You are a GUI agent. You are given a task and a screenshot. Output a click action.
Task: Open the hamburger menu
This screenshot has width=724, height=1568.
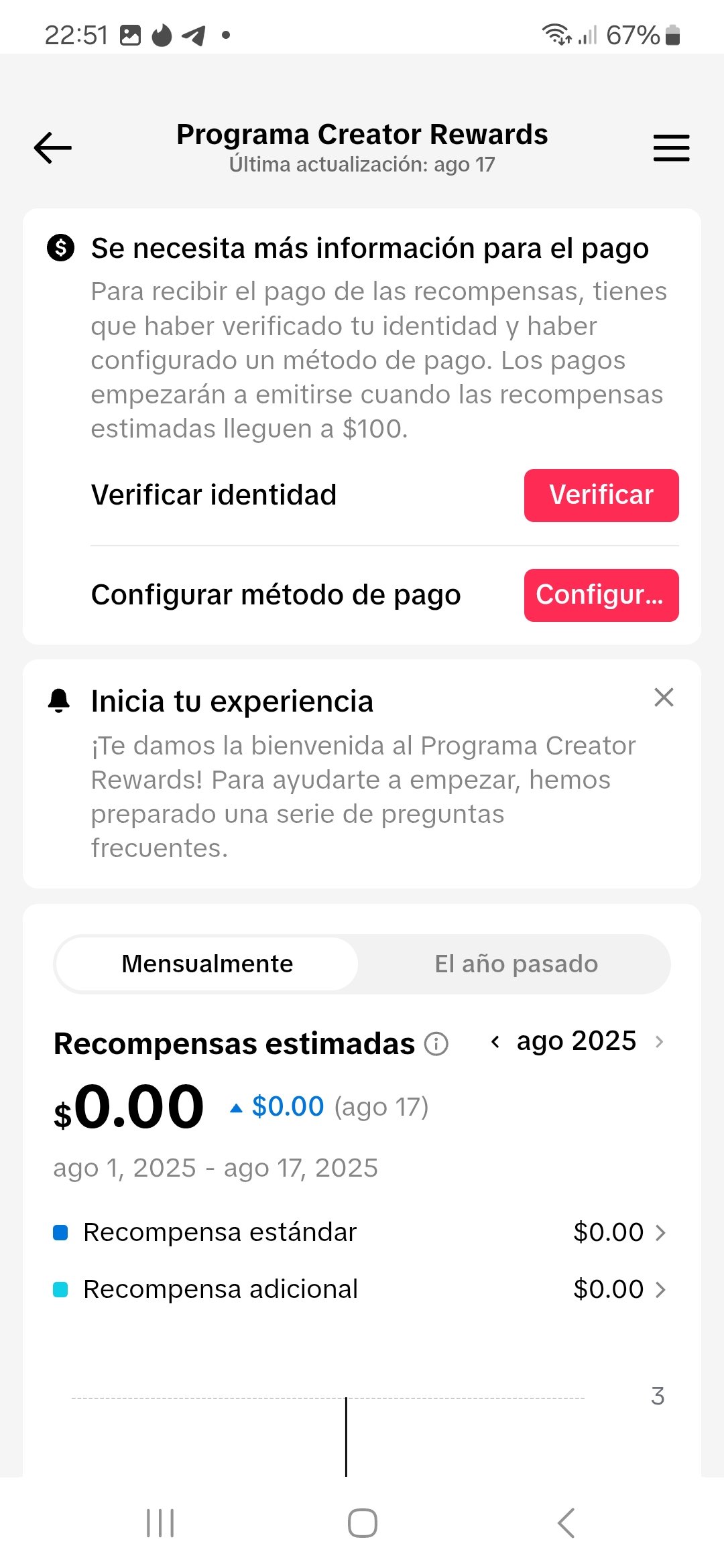pos(671,148)
